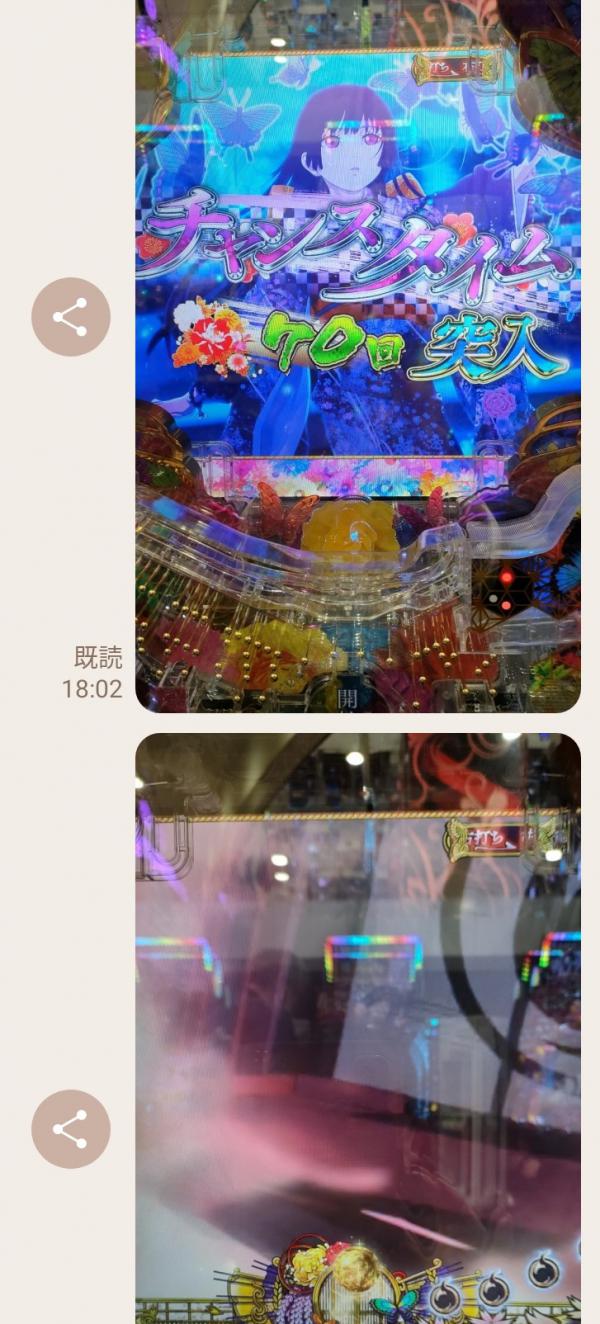Share the blurry pachinko screen photo
The width and height of the screenshot is (600, 1324).
(x=70, y=1129)
